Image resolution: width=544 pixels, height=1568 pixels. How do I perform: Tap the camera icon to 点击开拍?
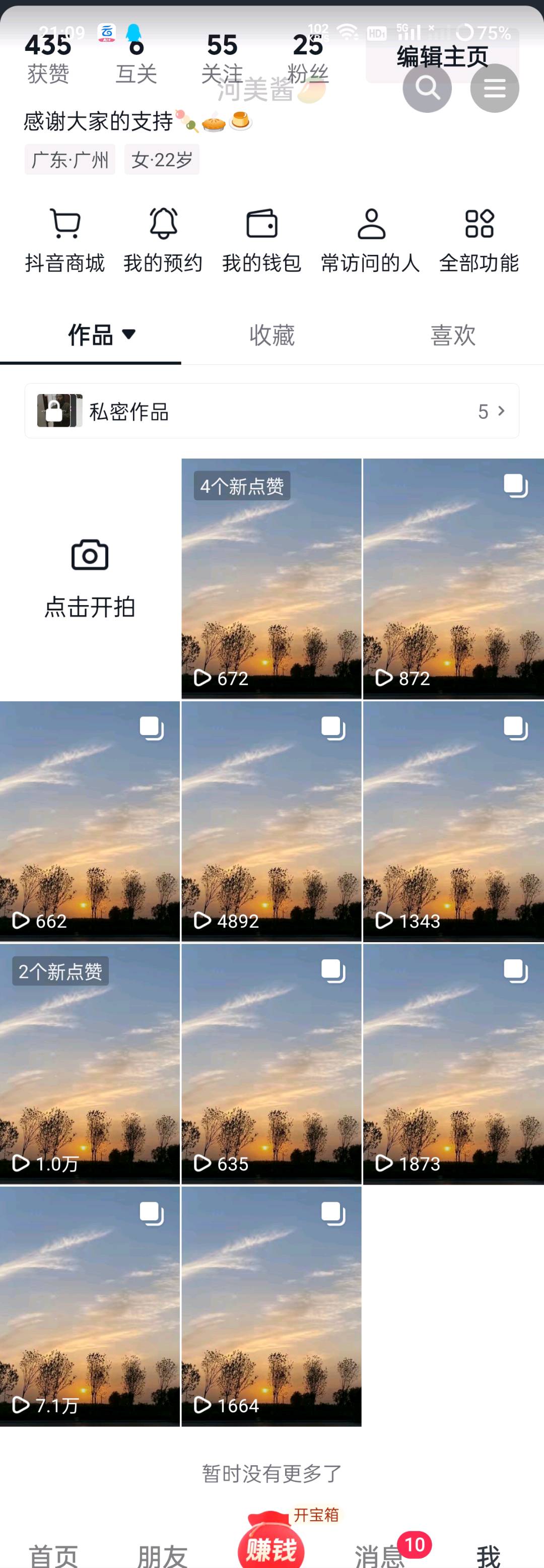pyautogui.click(x=90, y=555)
